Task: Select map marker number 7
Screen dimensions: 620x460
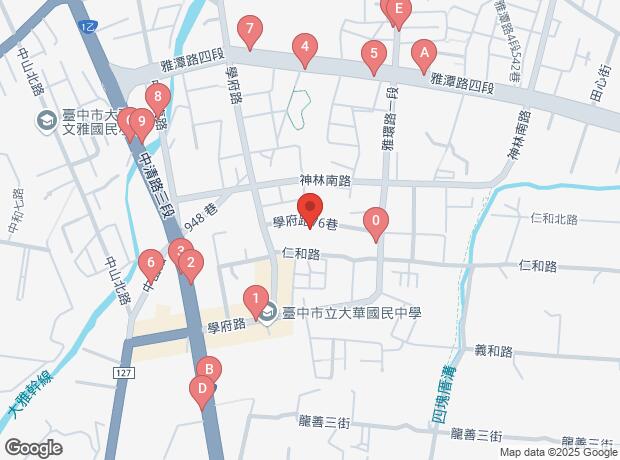Action: [249, 29]
